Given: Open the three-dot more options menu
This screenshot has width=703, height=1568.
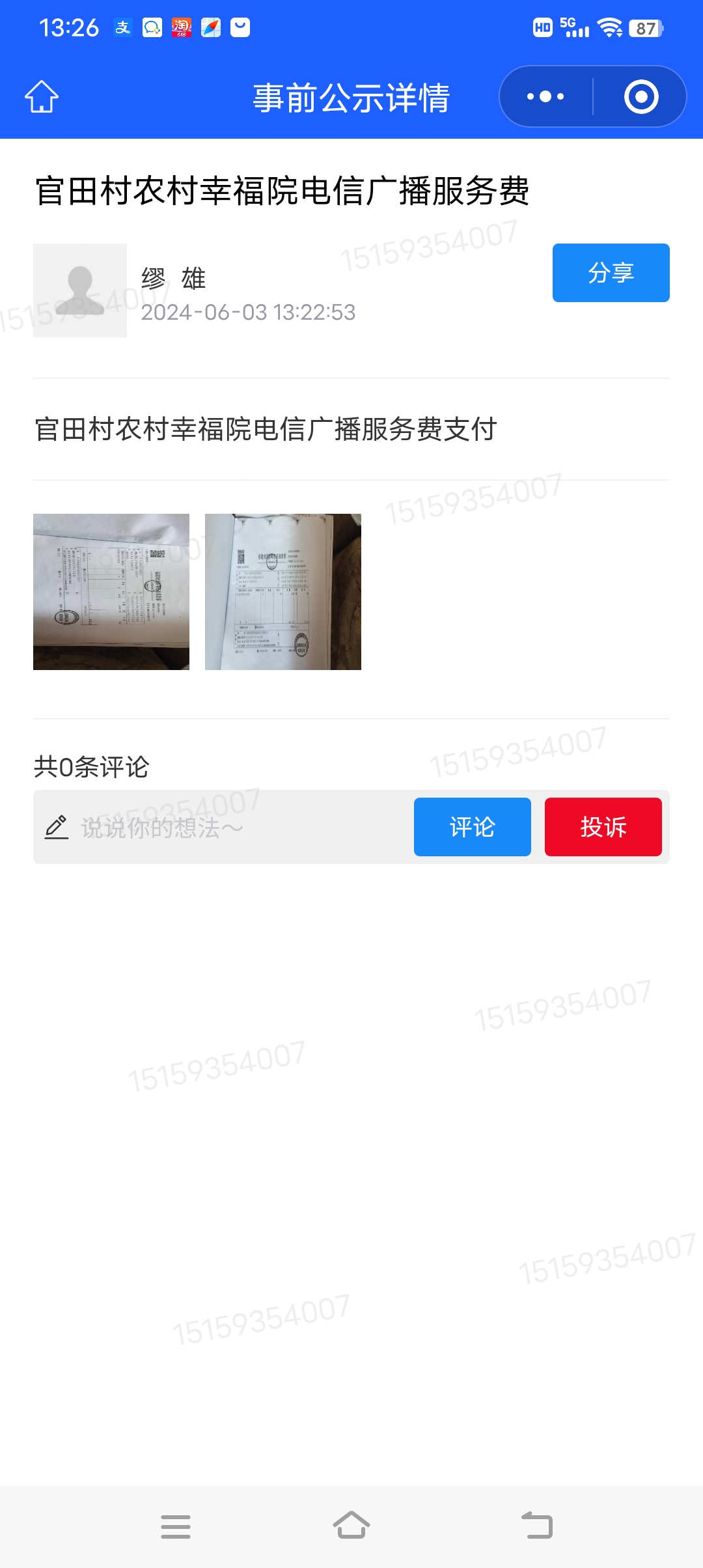Looking at the screenshot, I should tap(545, 96).
